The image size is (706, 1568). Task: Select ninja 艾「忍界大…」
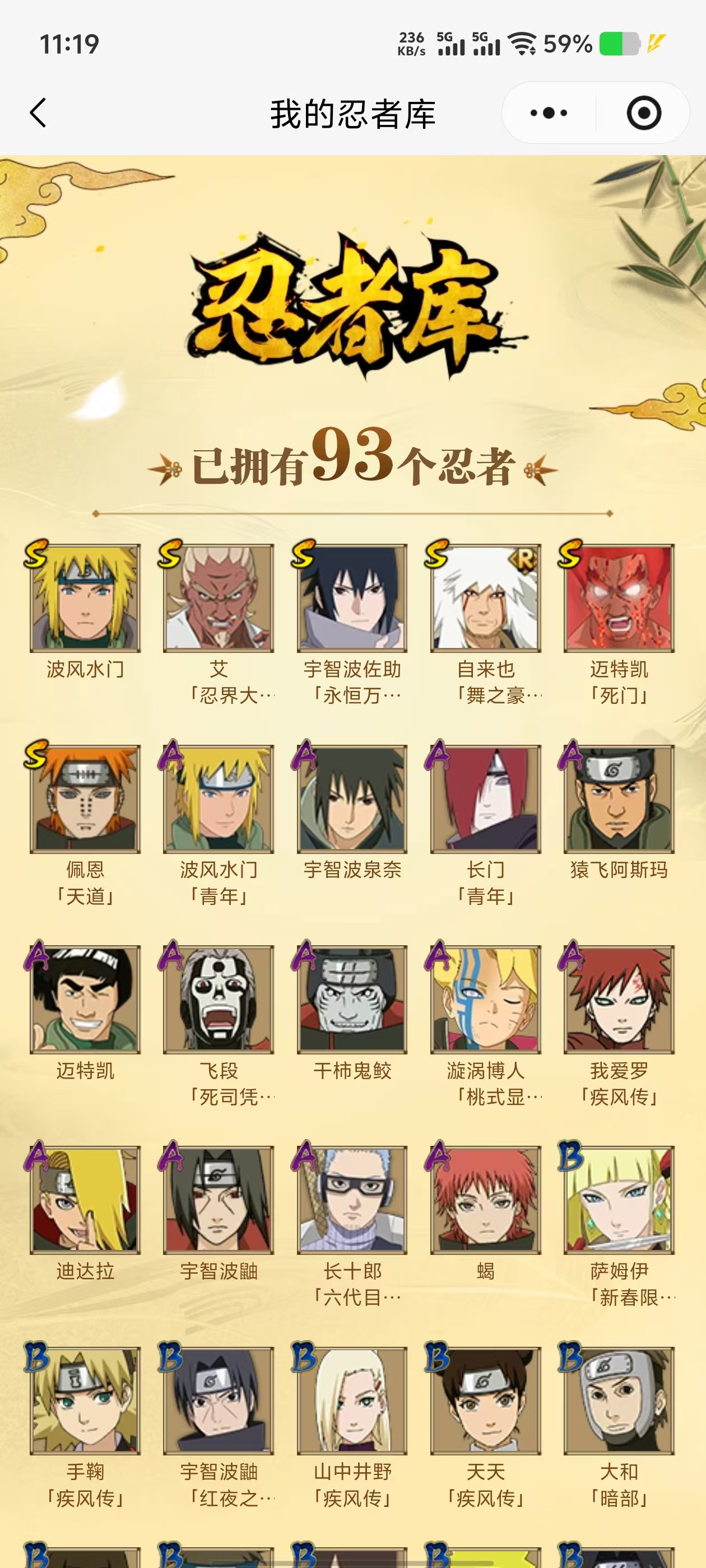click(x=219, y=598)
